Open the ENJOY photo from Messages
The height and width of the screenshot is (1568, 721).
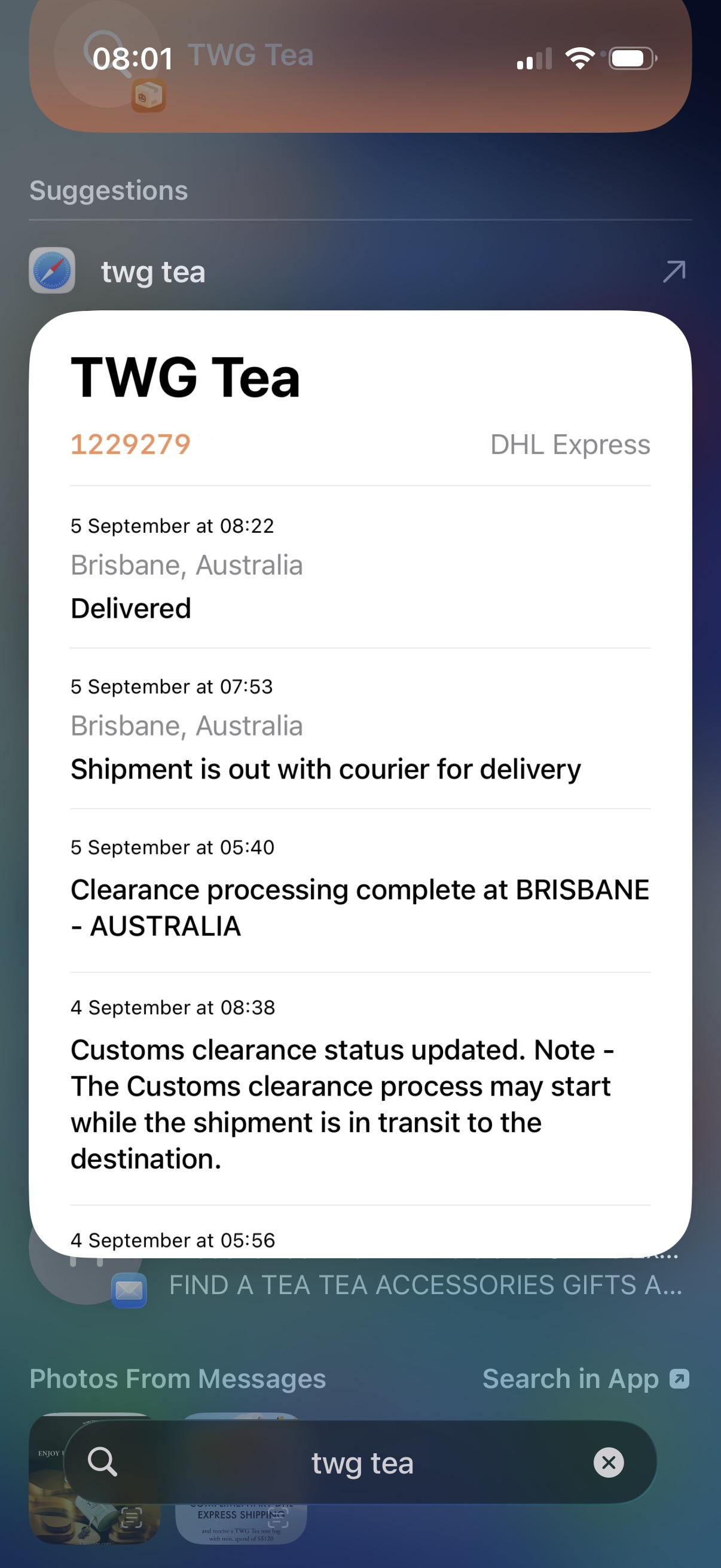point(45,1515)
